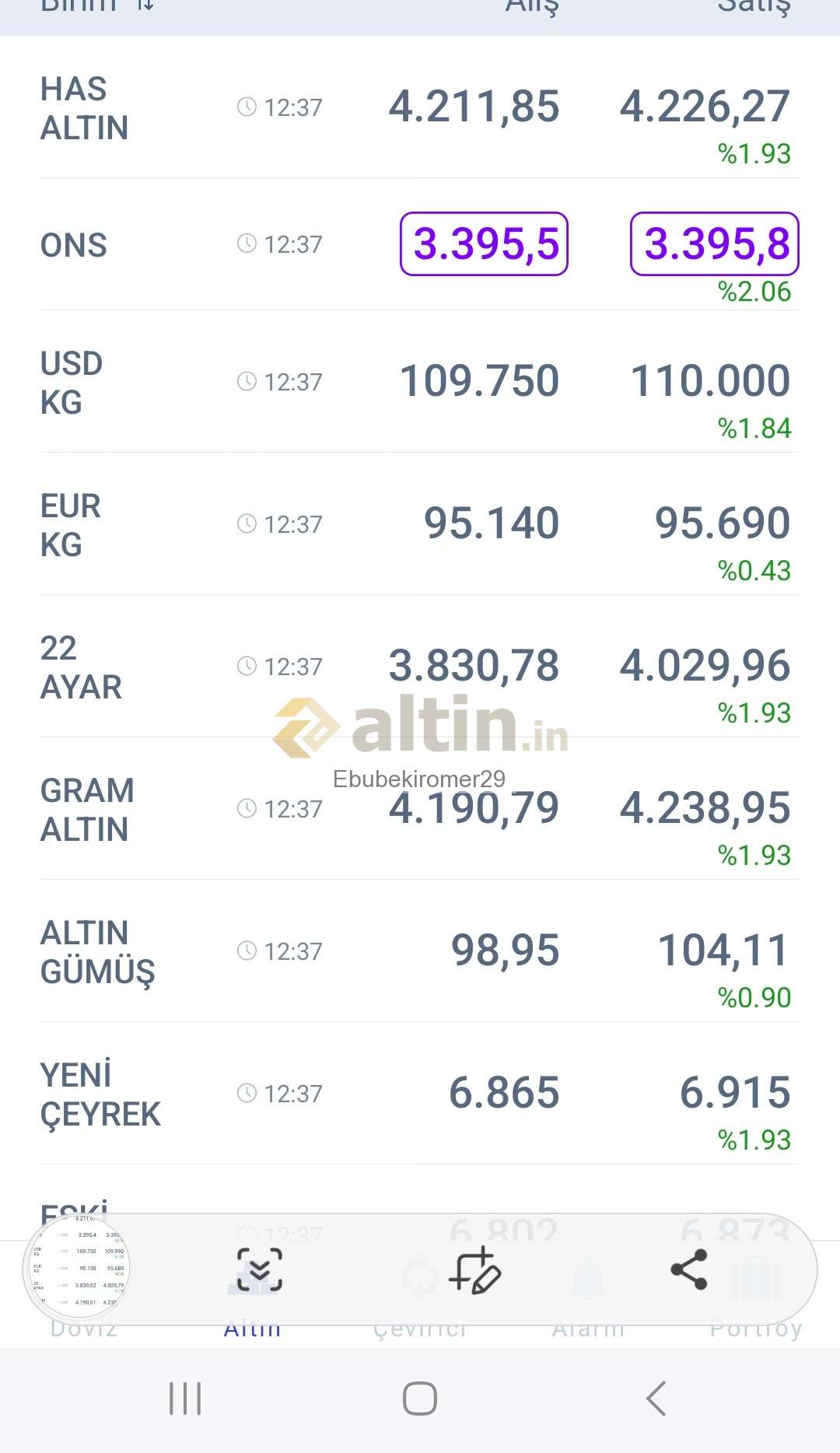
Task: Tap the system home button
Action: click(x=420, y=1399)
